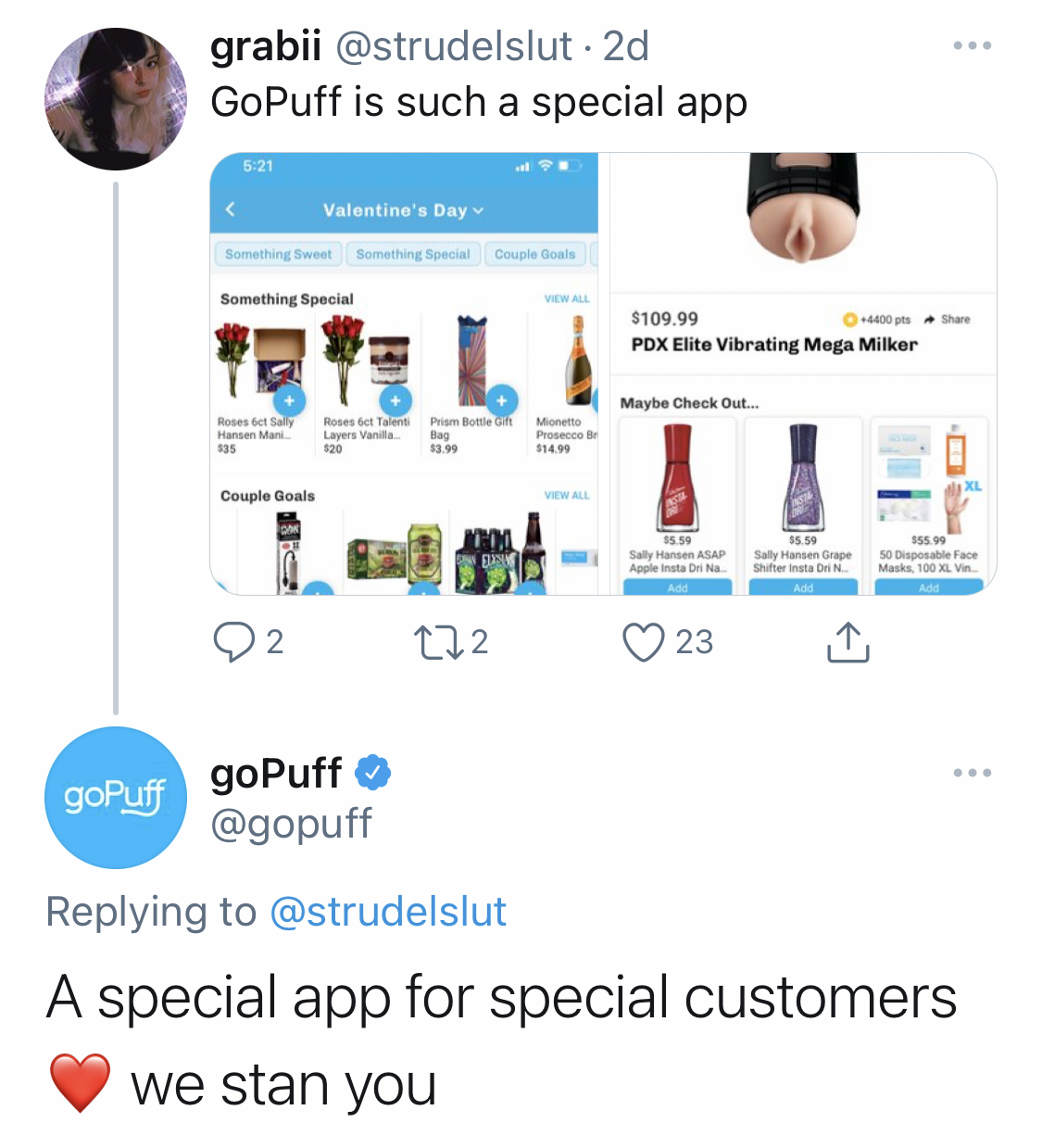Like grabii's tweet

[643, 641]
